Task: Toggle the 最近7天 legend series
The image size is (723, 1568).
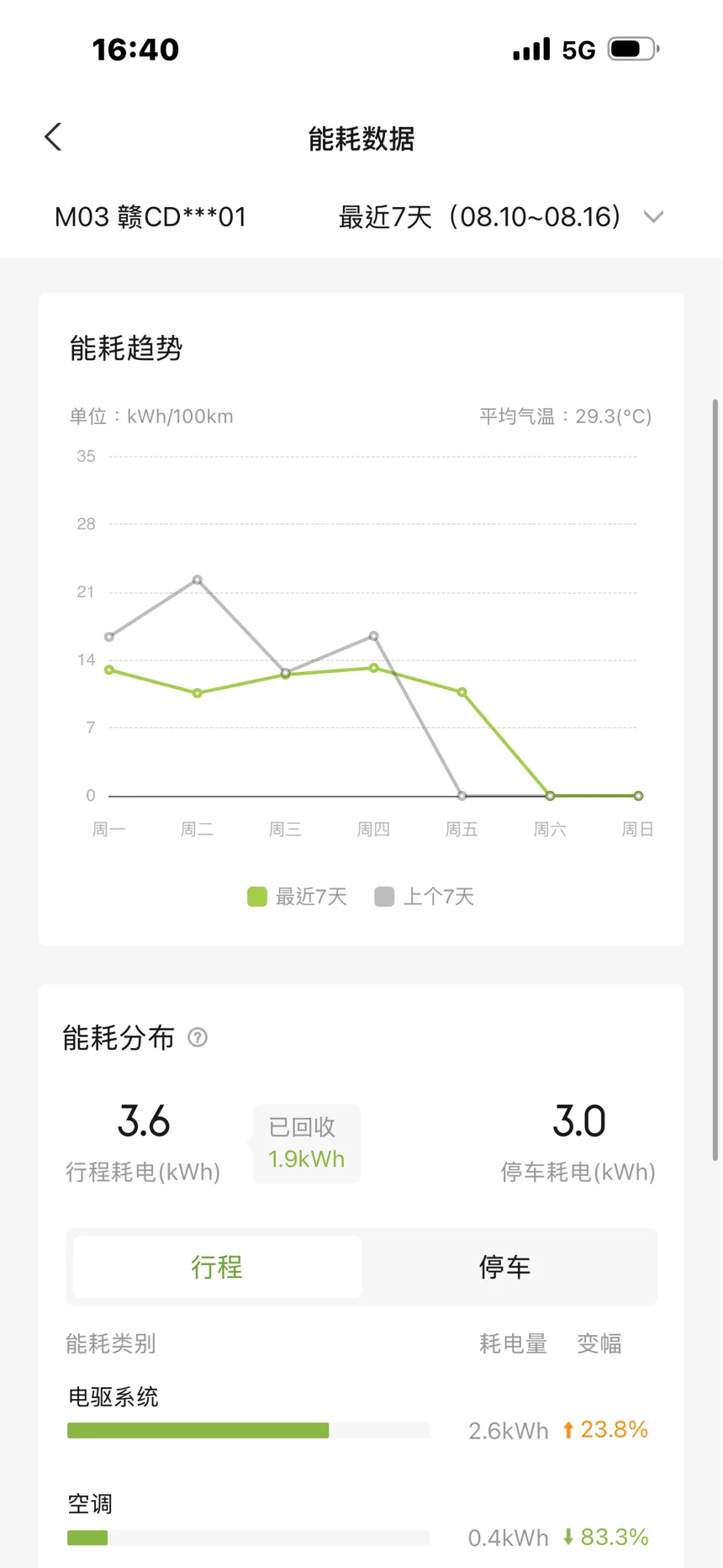Action: tap(297, 897)
